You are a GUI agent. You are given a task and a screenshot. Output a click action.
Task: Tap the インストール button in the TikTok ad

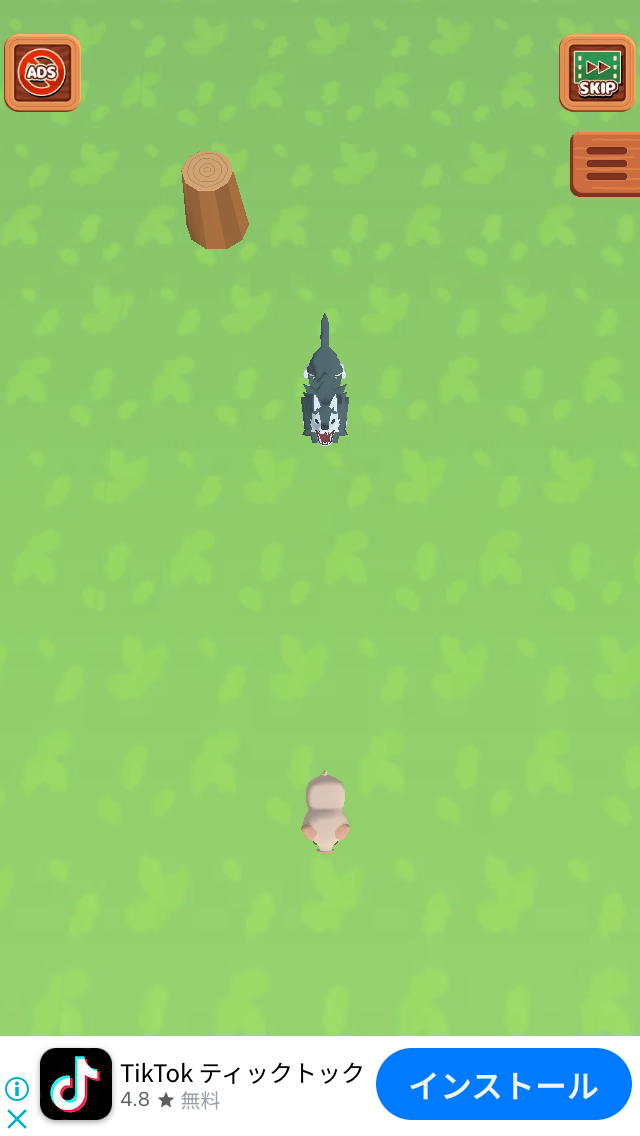(x=504, y=1085)
